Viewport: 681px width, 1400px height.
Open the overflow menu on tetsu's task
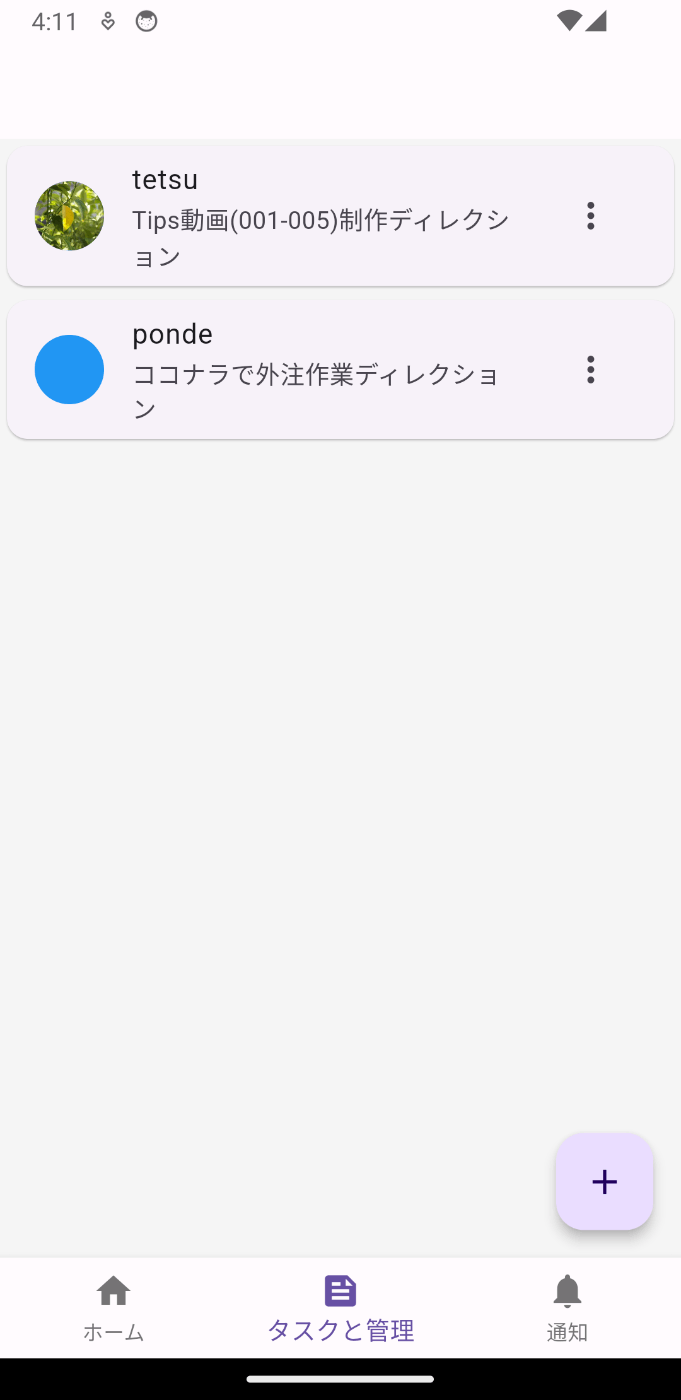point(591,216)
